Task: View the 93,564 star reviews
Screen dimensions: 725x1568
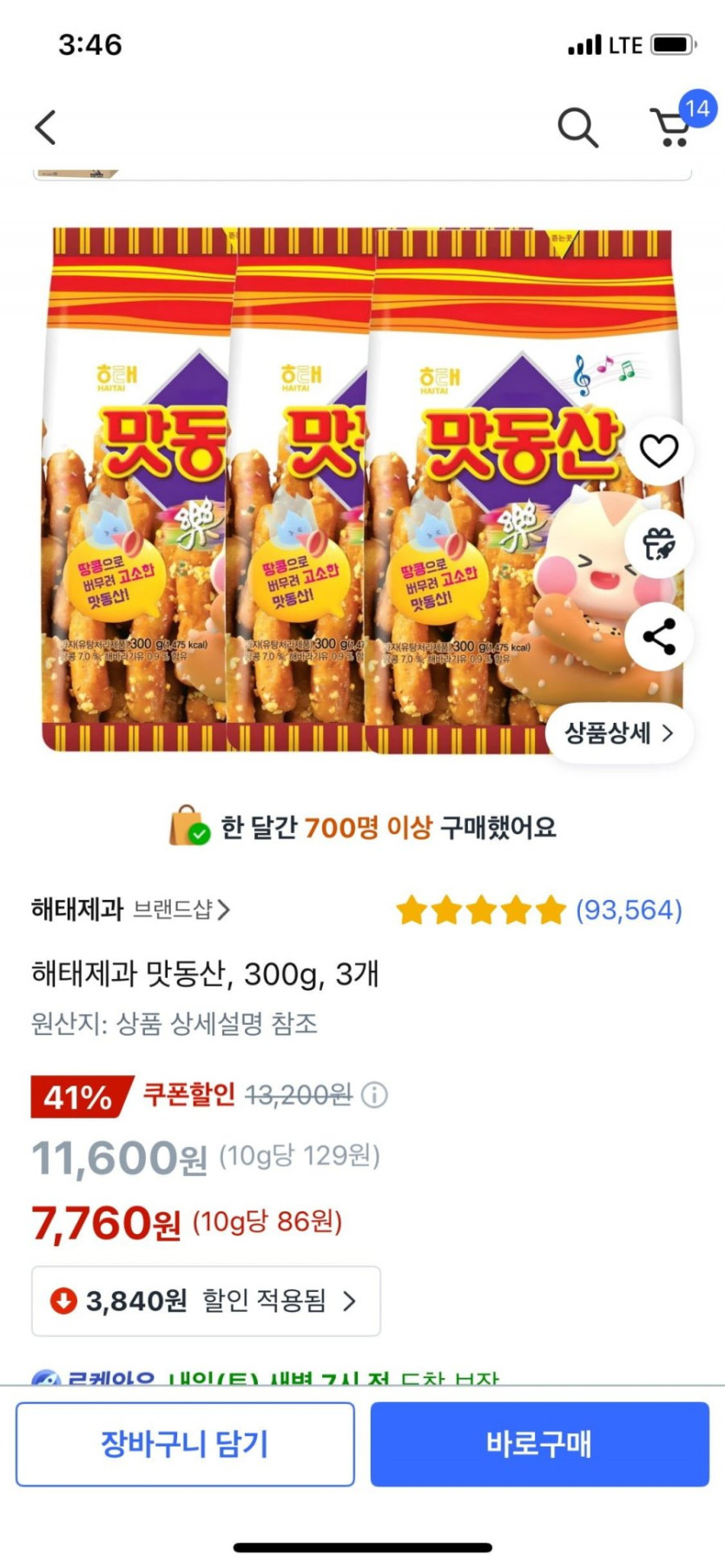Action: [x=538, y=910]
